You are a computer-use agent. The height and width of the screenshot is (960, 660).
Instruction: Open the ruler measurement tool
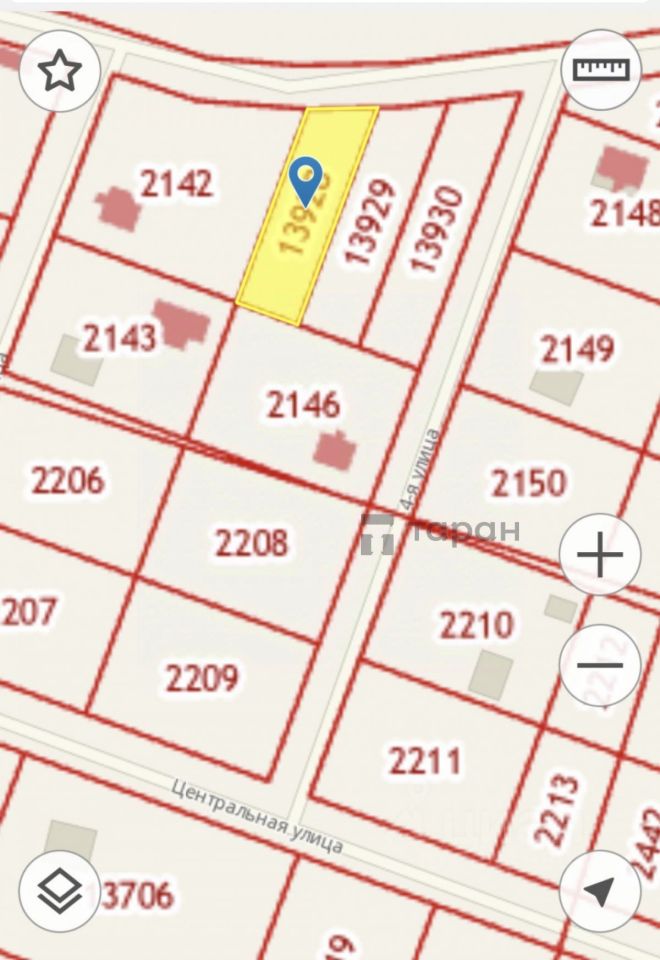pos(600,69)
